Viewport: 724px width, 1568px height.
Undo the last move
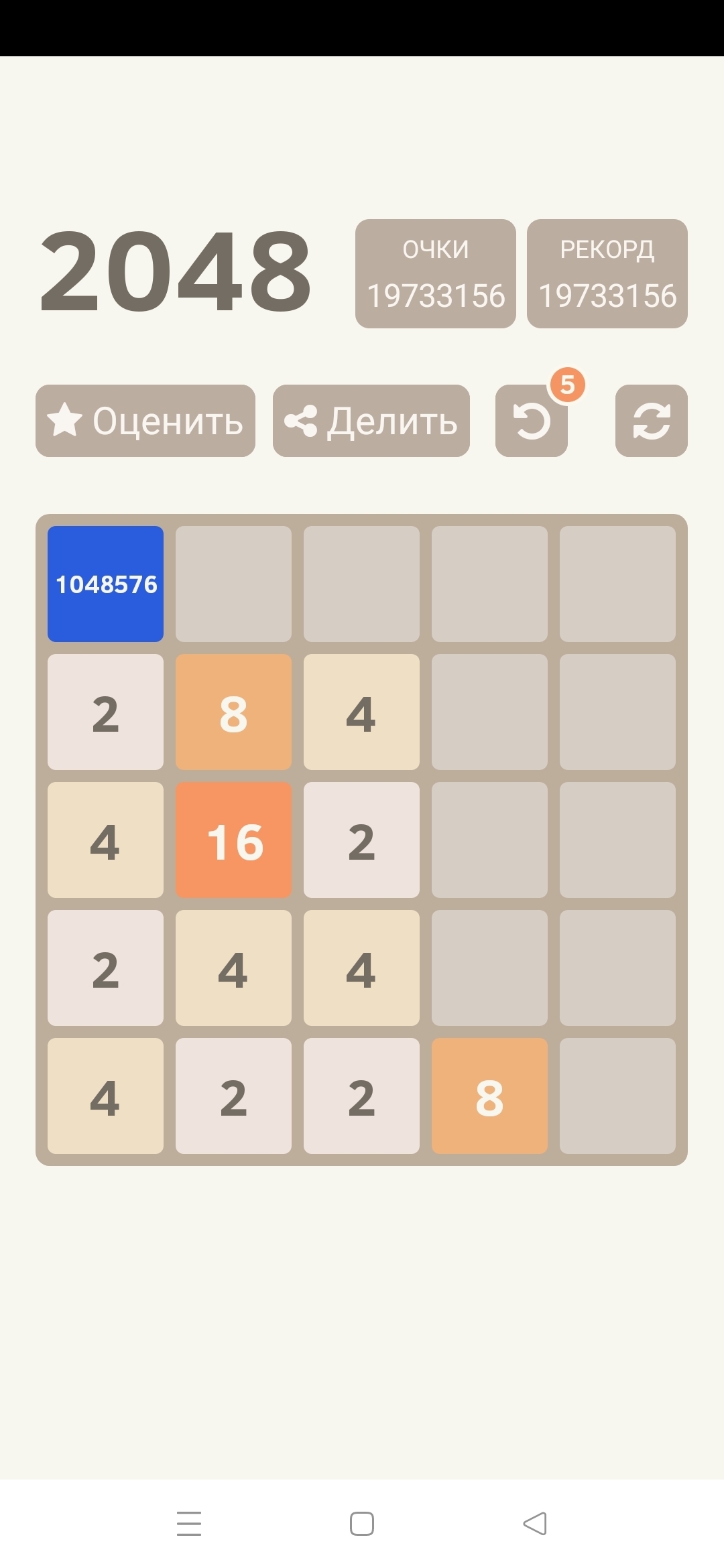(x=532, y=421)
